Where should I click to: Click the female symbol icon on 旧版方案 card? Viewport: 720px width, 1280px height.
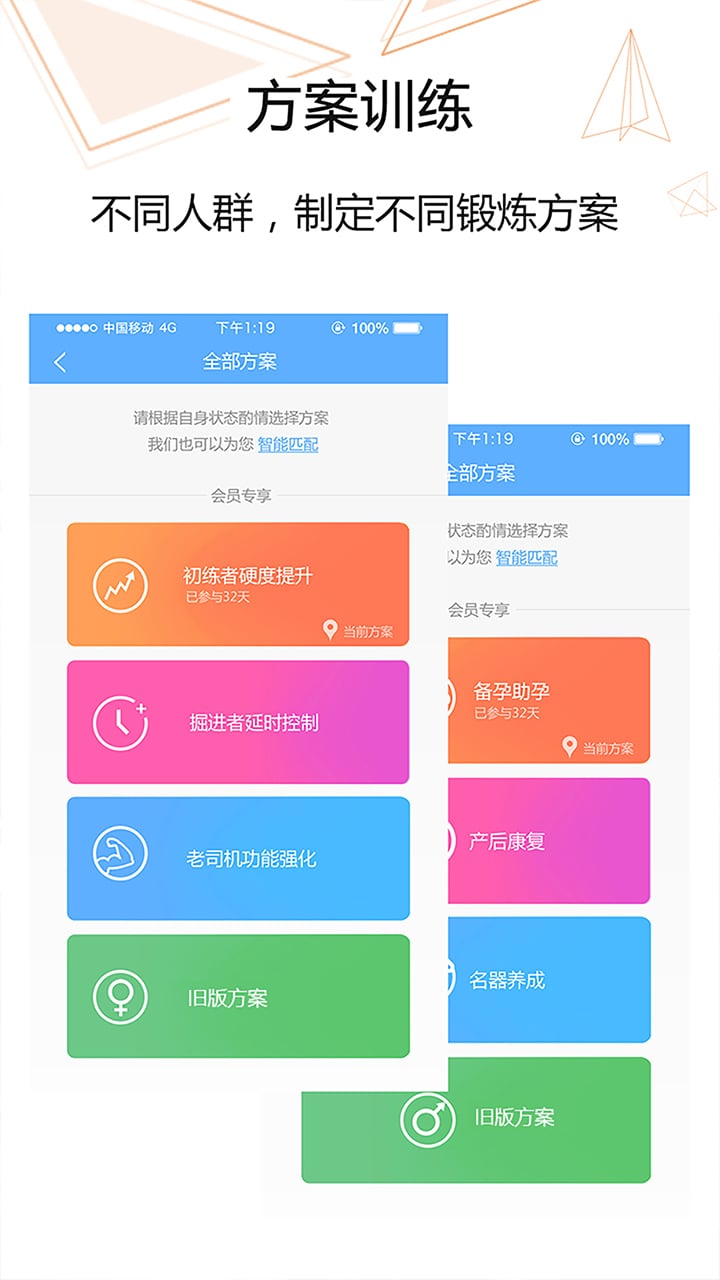click(119, 995)
